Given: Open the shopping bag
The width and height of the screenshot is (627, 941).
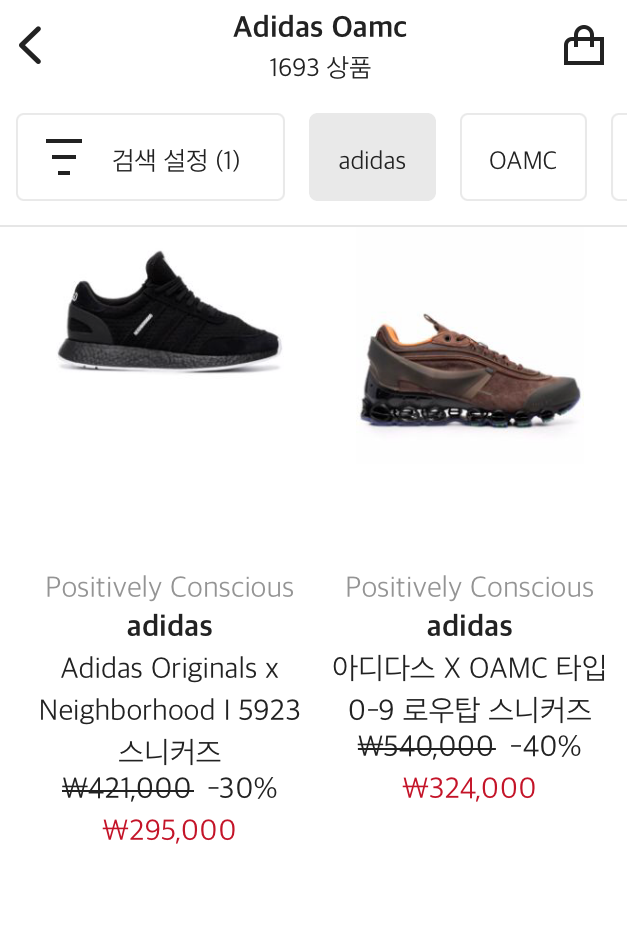Looking at the screenshot, I should (584, 46).
